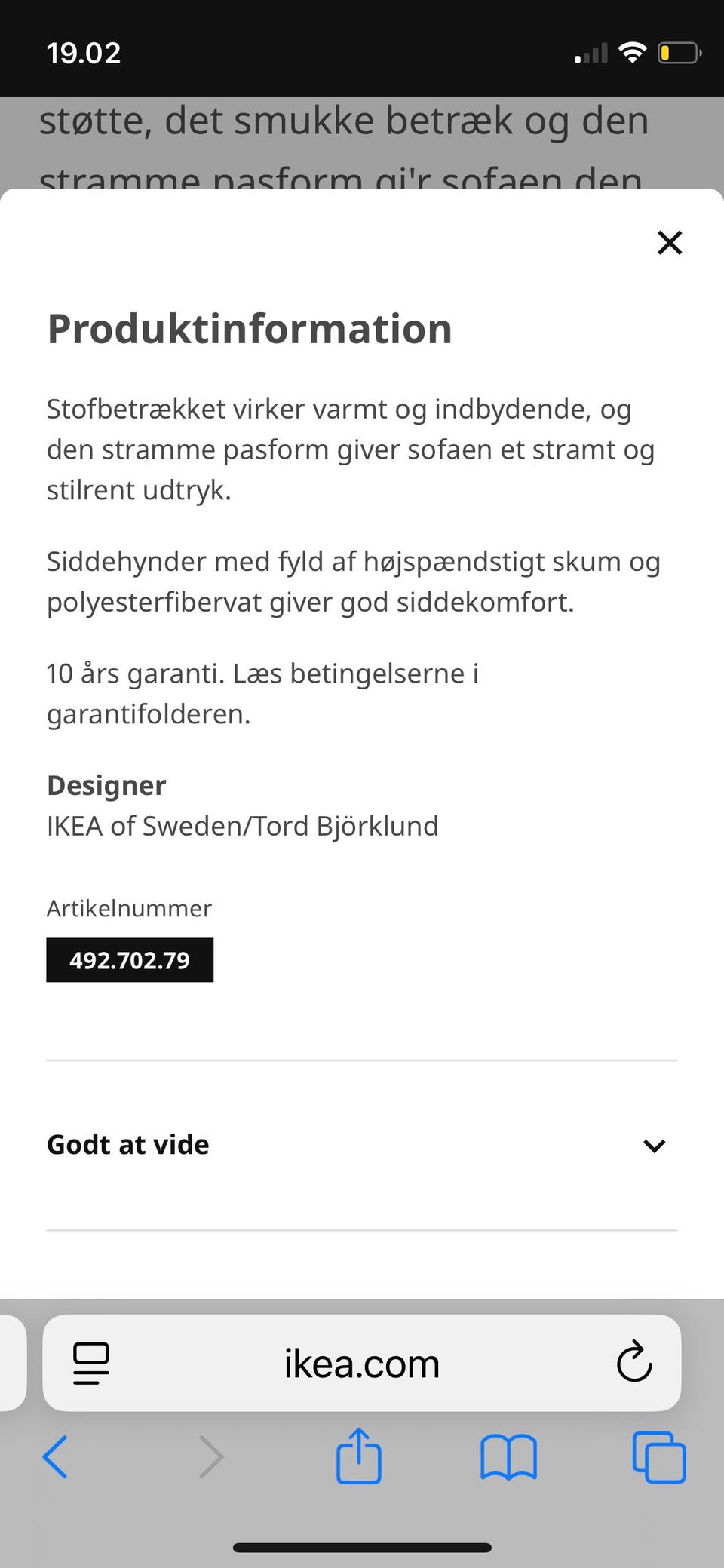Reload the ikea.com page
The width and height of the screenshot is (724, 1568).
coord(633,1363)
